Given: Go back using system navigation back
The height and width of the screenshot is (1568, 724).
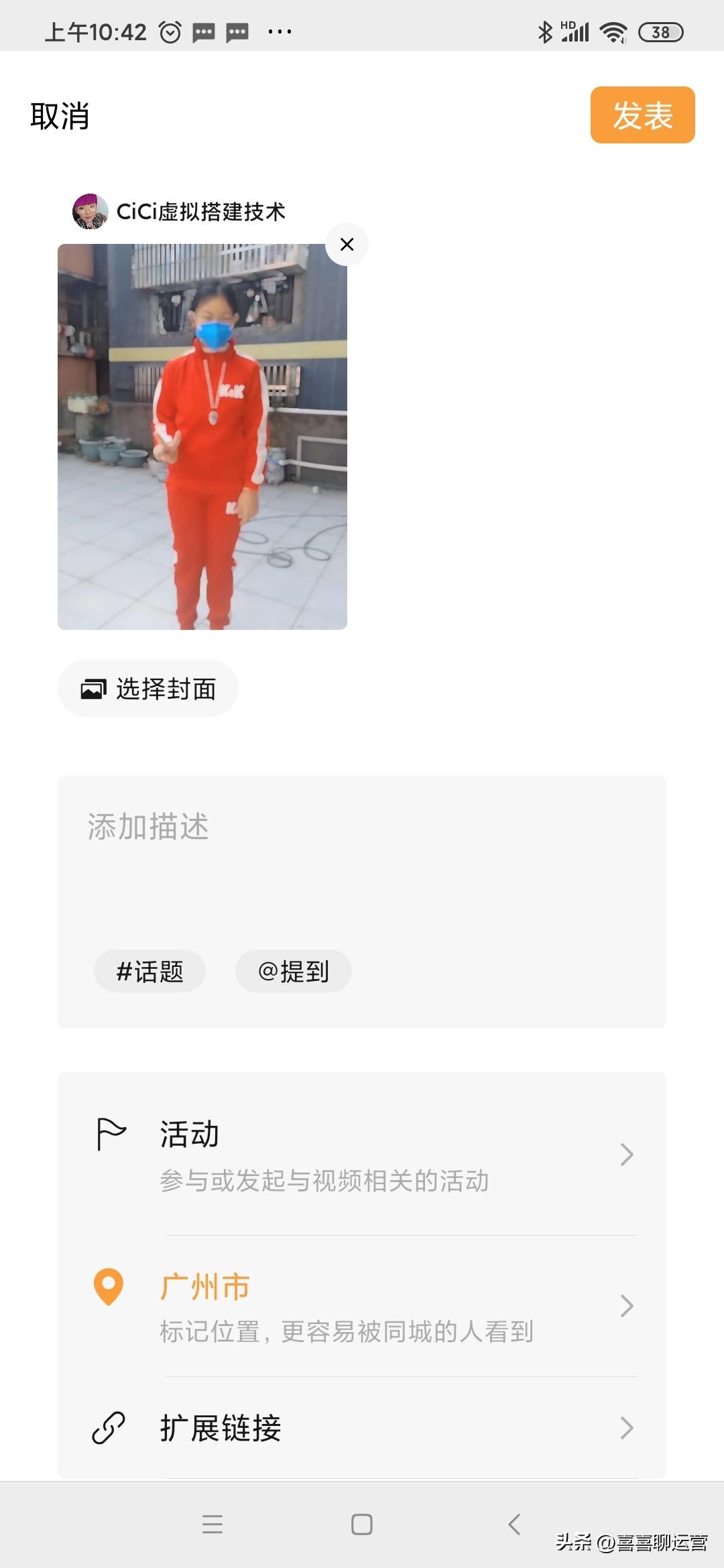Looking at the screenshot, I should pyautogui.click(x=514, y=1524).
